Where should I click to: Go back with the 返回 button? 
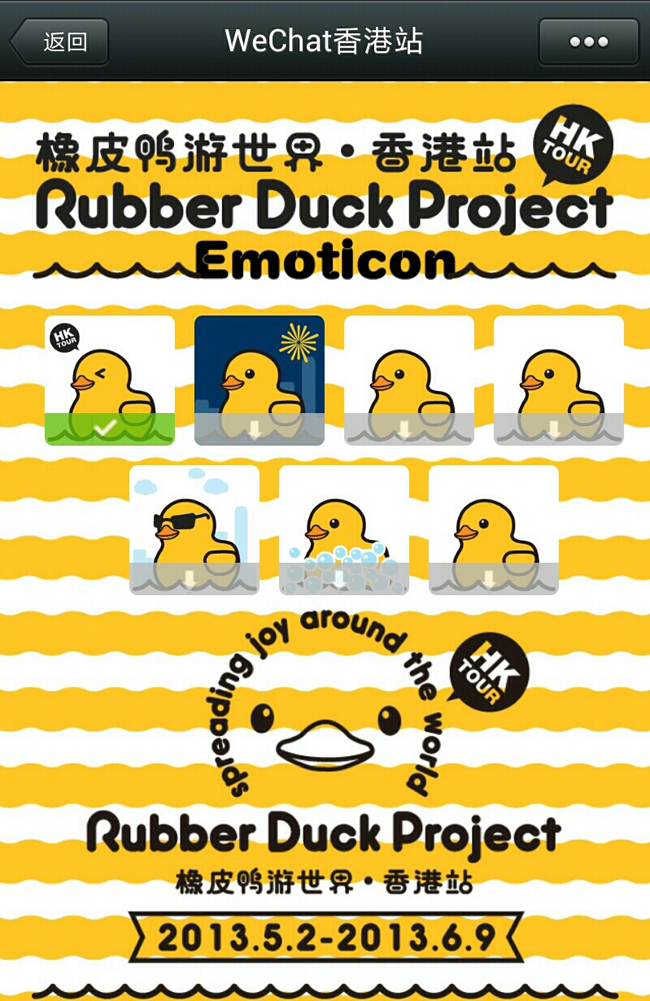click(59, 42)
